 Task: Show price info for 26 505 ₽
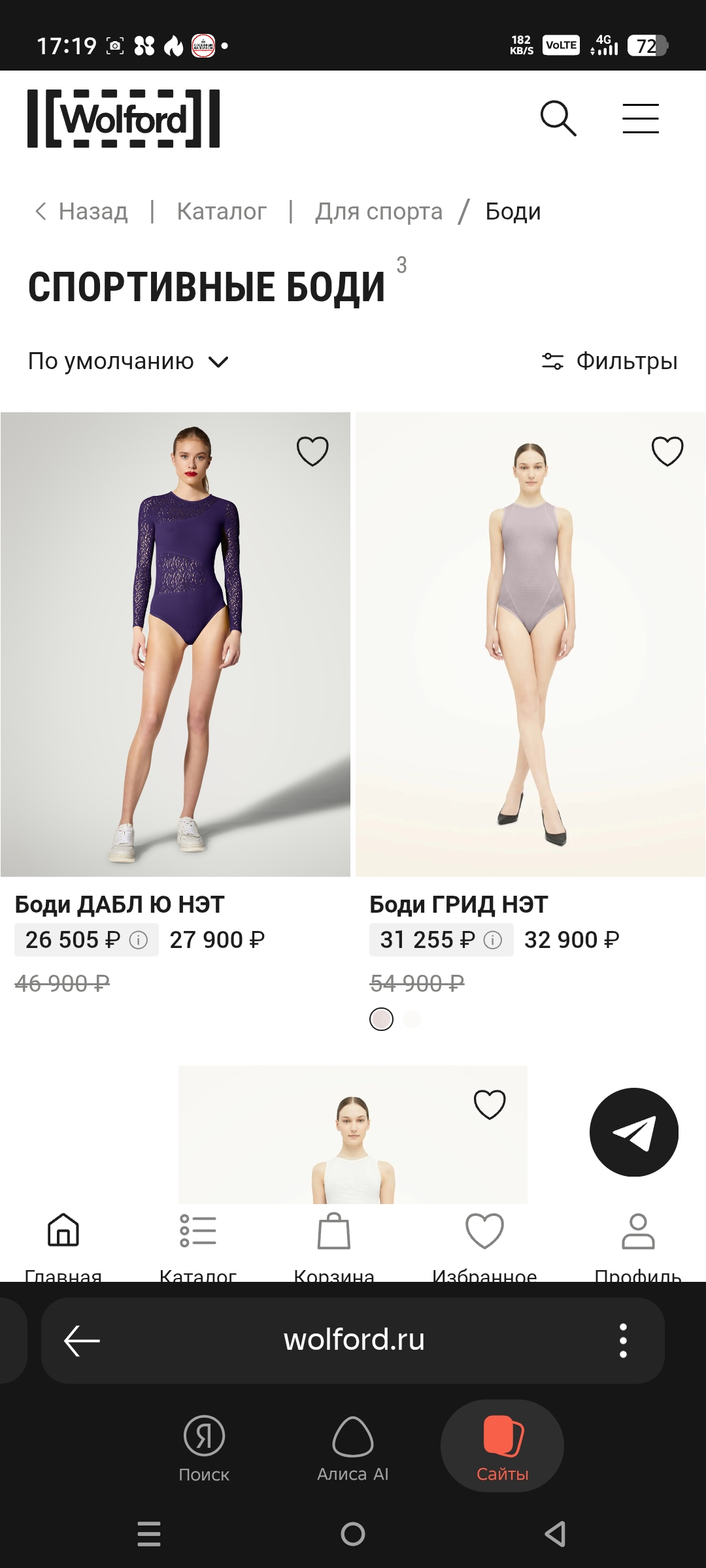(x=139, y=940)
